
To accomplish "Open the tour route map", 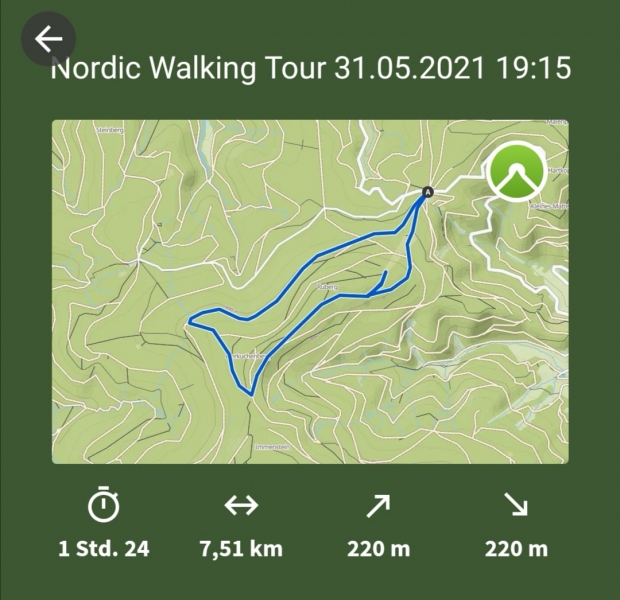I will [310, 291].
